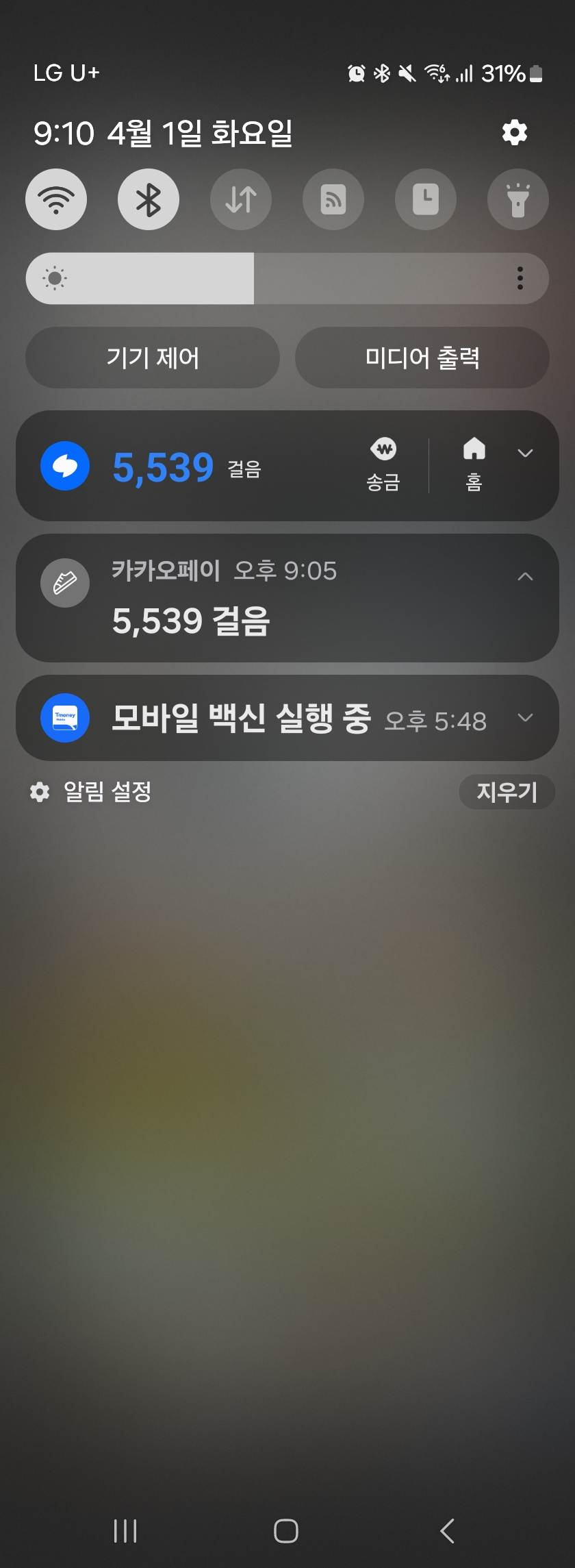
Task: Open 미디어 출력 media output
Action: [422, 358]
